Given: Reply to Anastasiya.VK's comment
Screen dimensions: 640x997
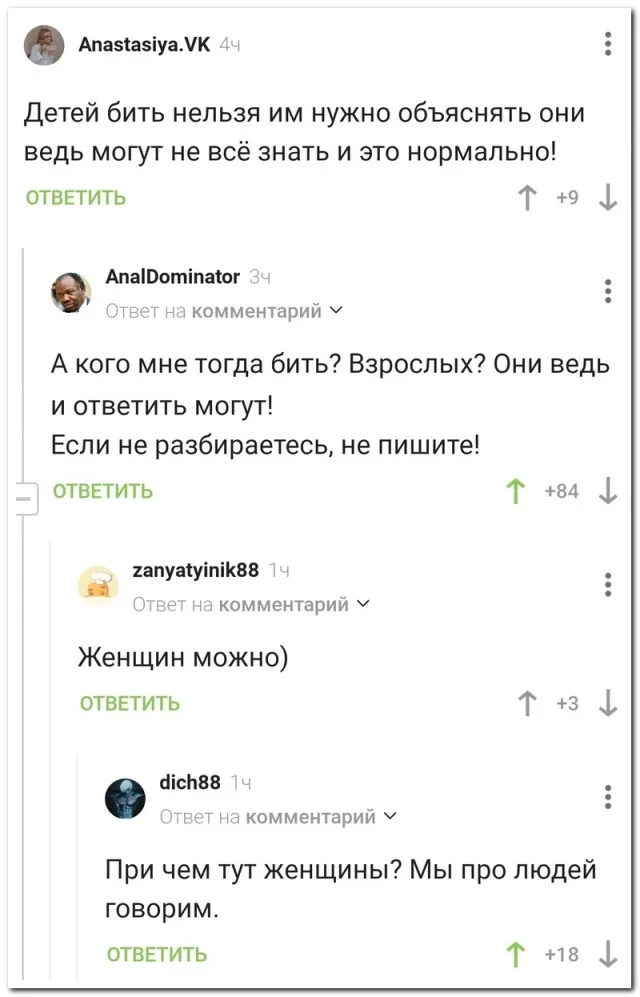Looking at the screenshot, I should point(75,198).
